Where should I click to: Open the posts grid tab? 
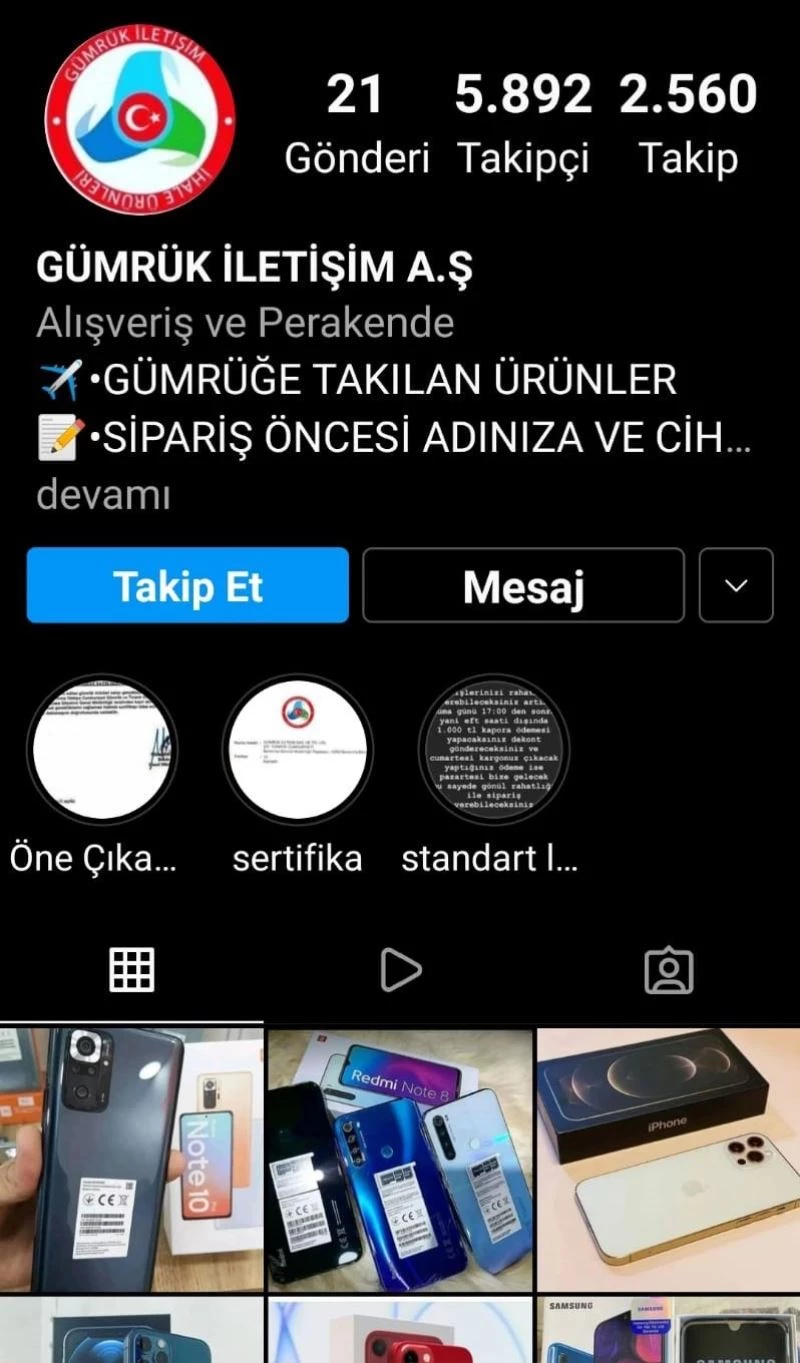133,968
